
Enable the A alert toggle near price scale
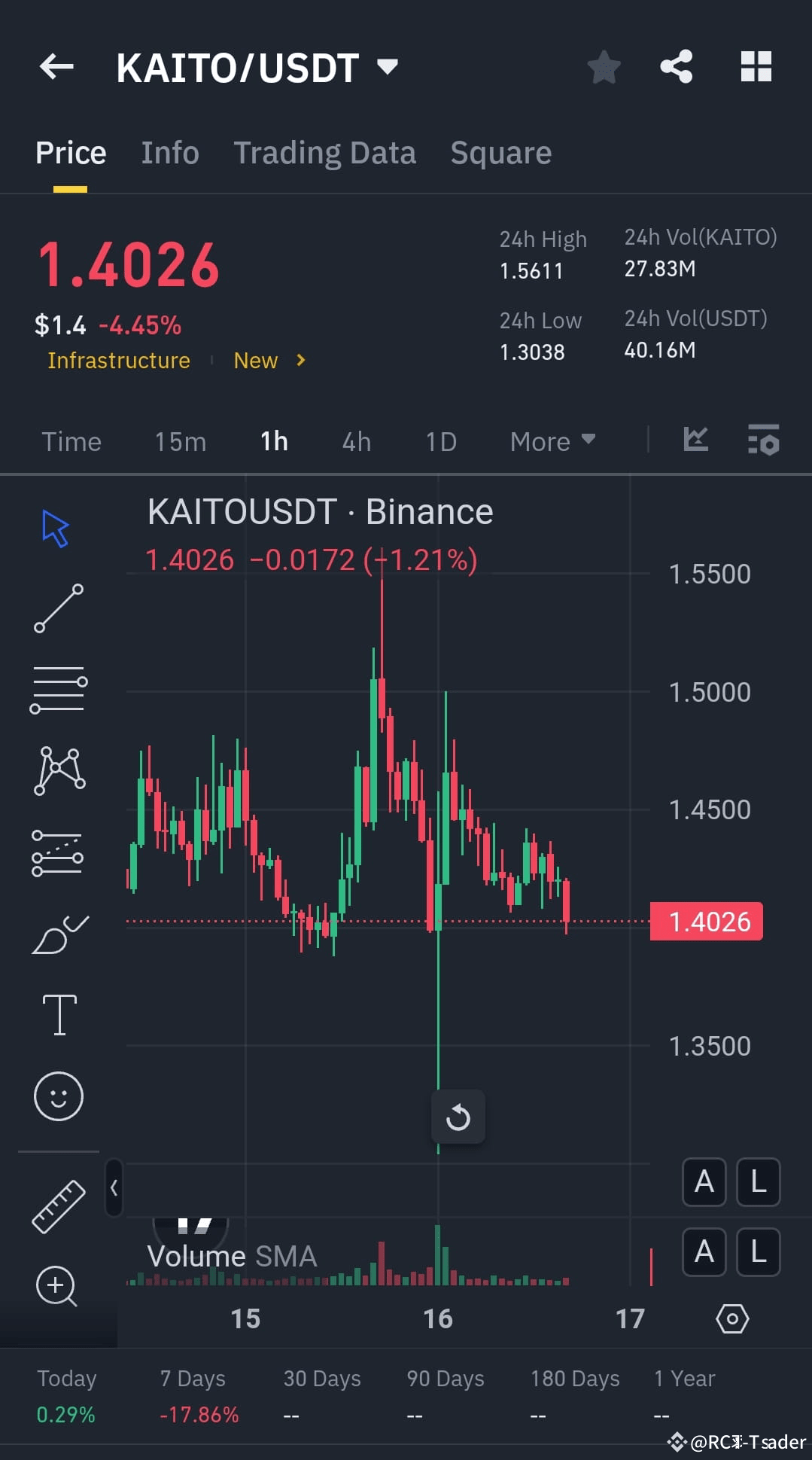pyautogui.click(x=704, y=1182)
